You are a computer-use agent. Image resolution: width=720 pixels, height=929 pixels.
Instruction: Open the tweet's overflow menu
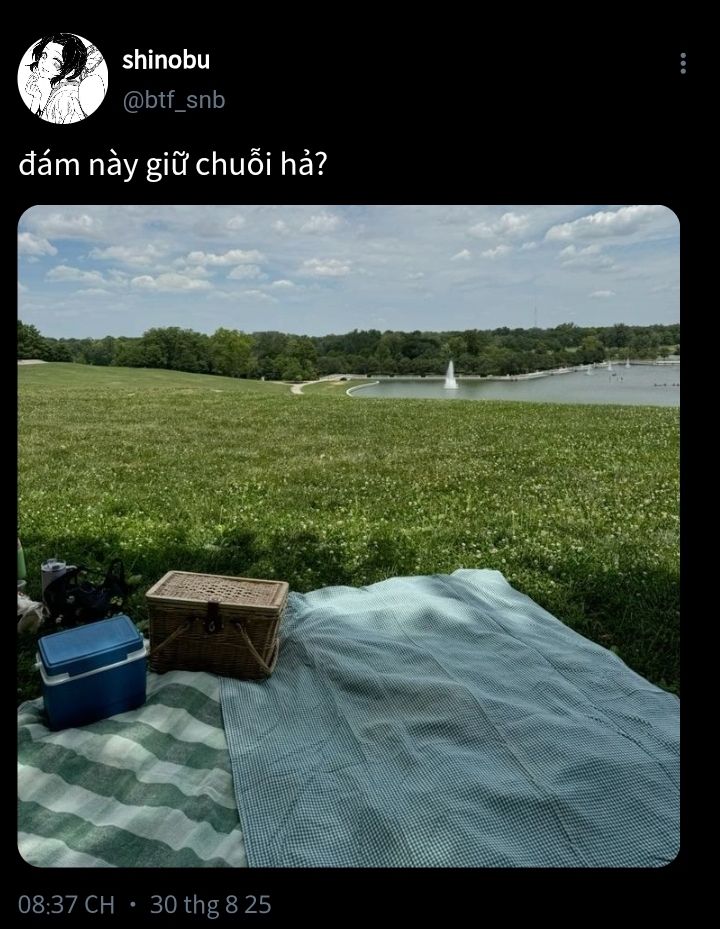tap(683, 64)
